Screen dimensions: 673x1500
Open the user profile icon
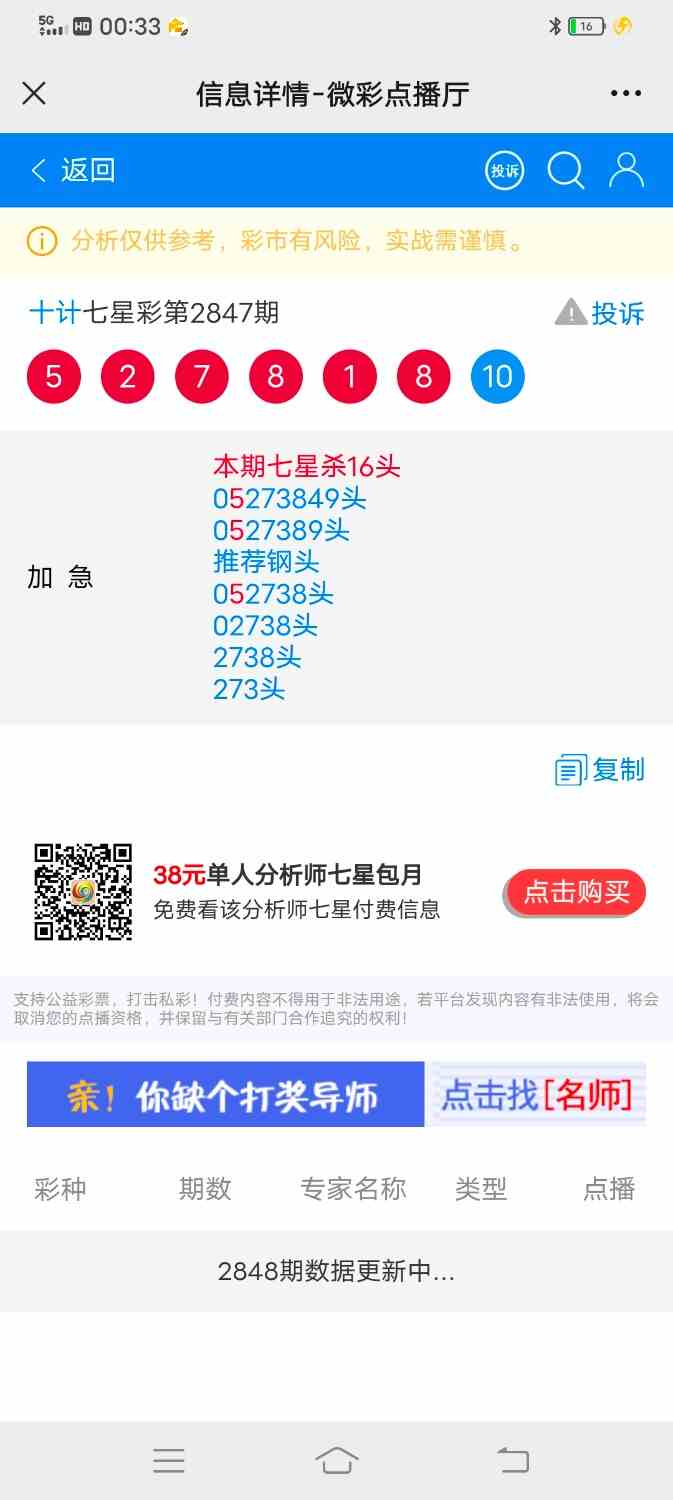(627, 170)
